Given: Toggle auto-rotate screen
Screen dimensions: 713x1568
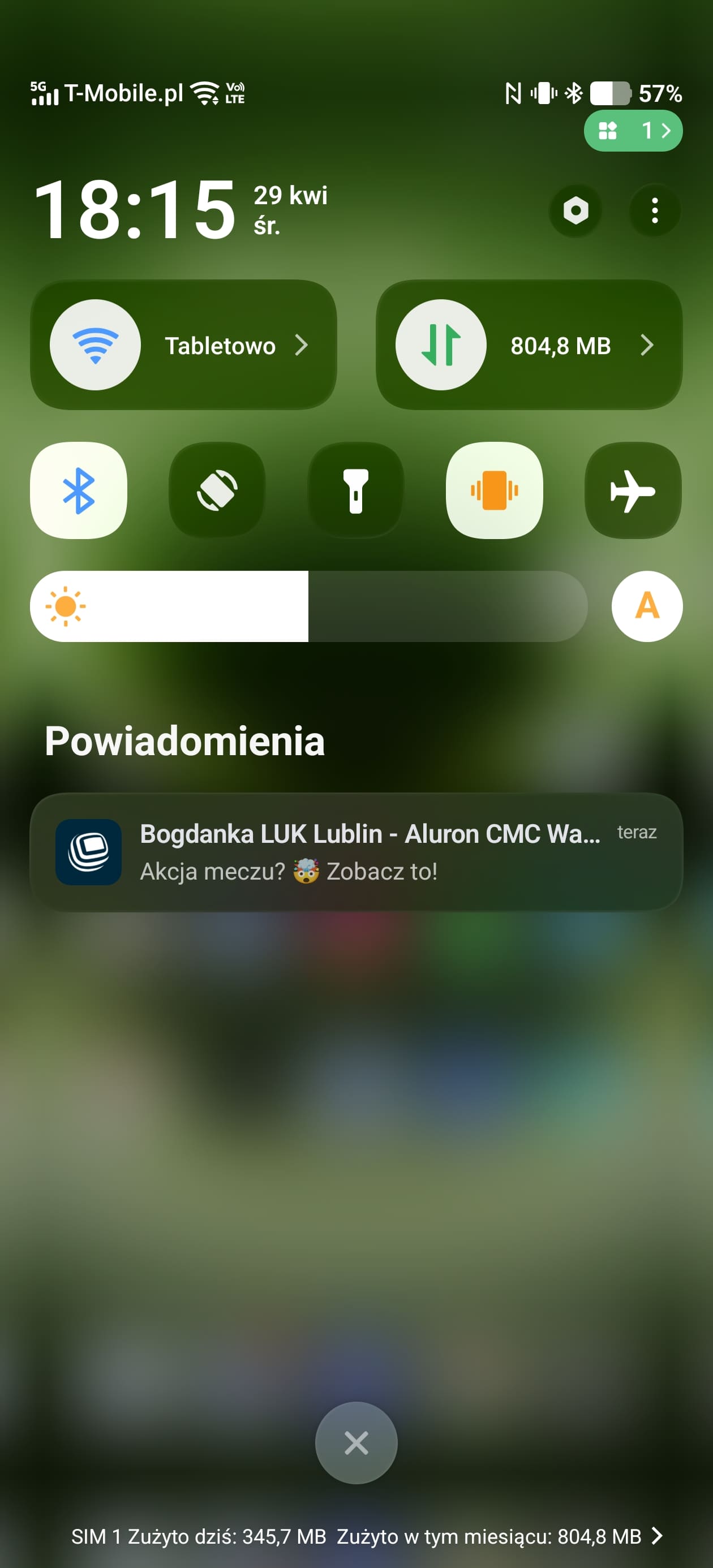Looking at the screenshot, I should coord(217,490).
